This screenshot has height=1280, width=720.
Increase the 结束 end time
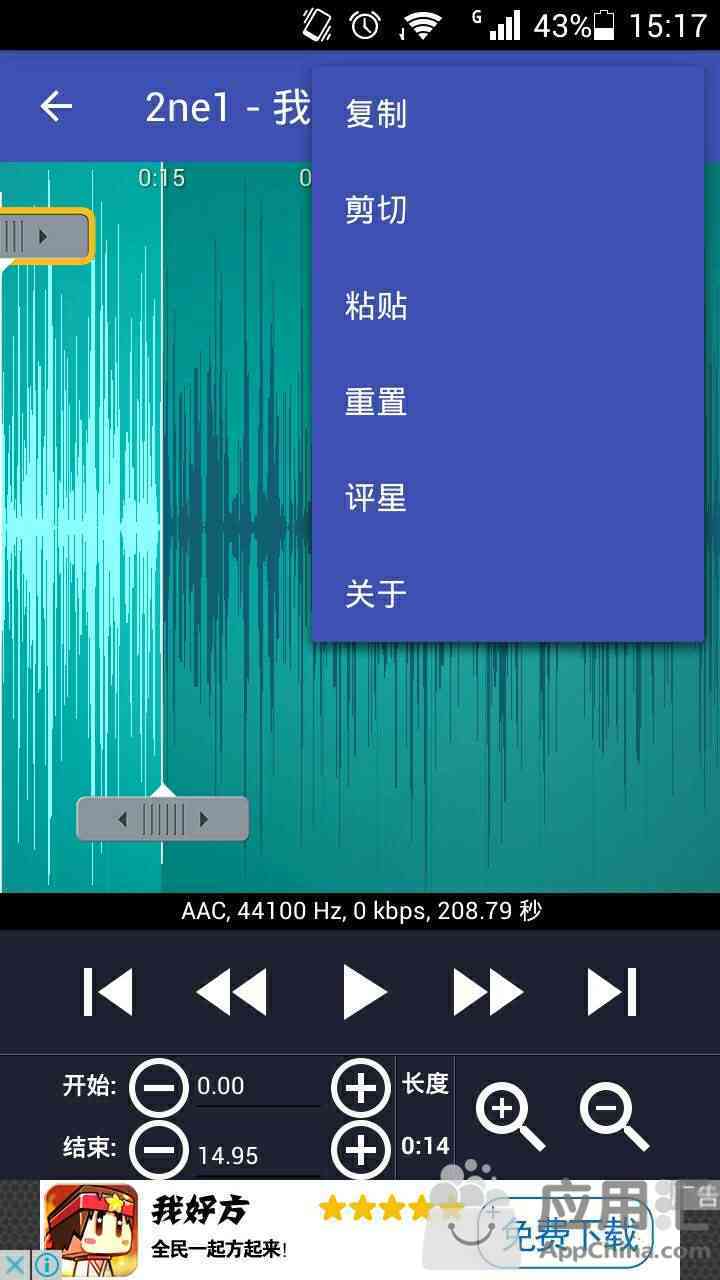coord(361,1150)
